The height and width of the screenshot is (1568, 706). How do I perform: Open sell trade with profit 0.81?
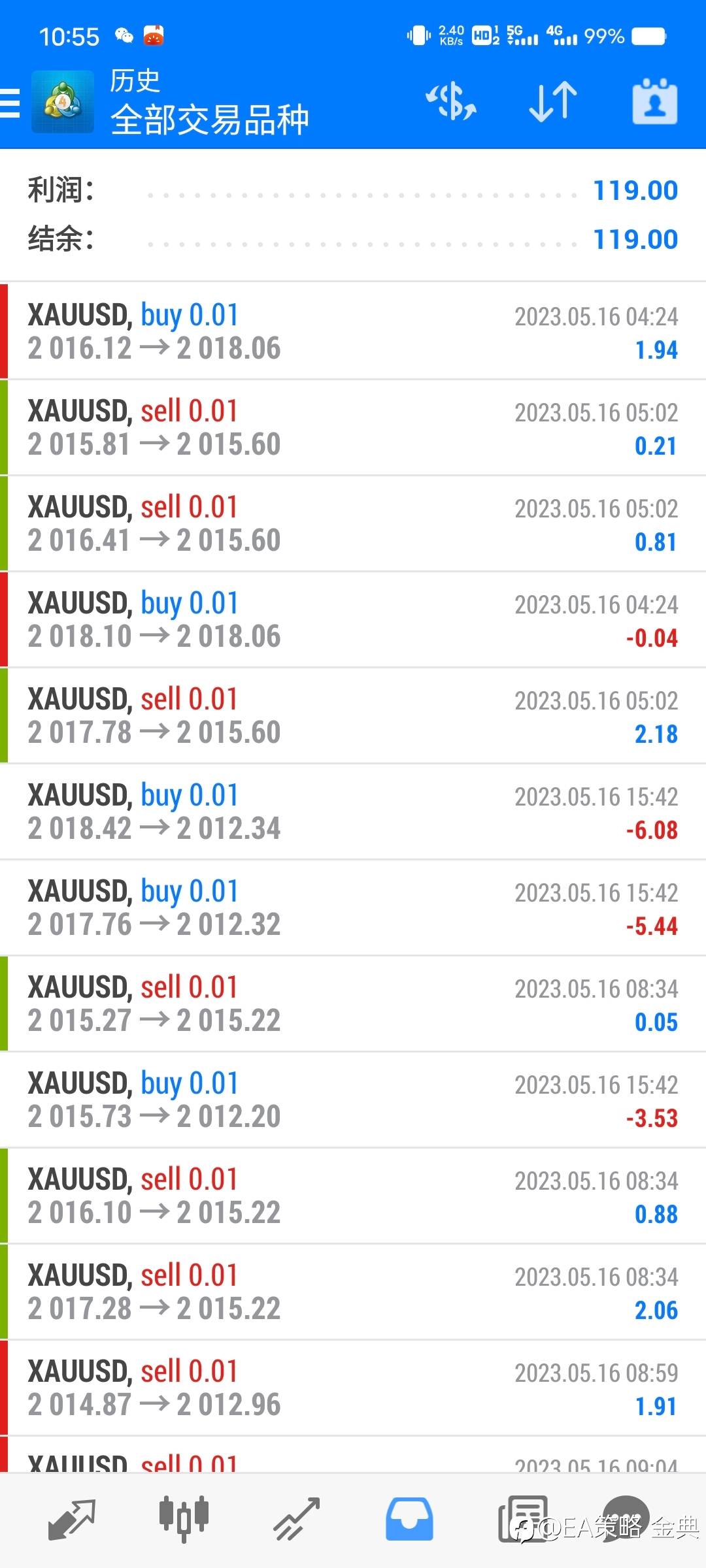[353, 524]
